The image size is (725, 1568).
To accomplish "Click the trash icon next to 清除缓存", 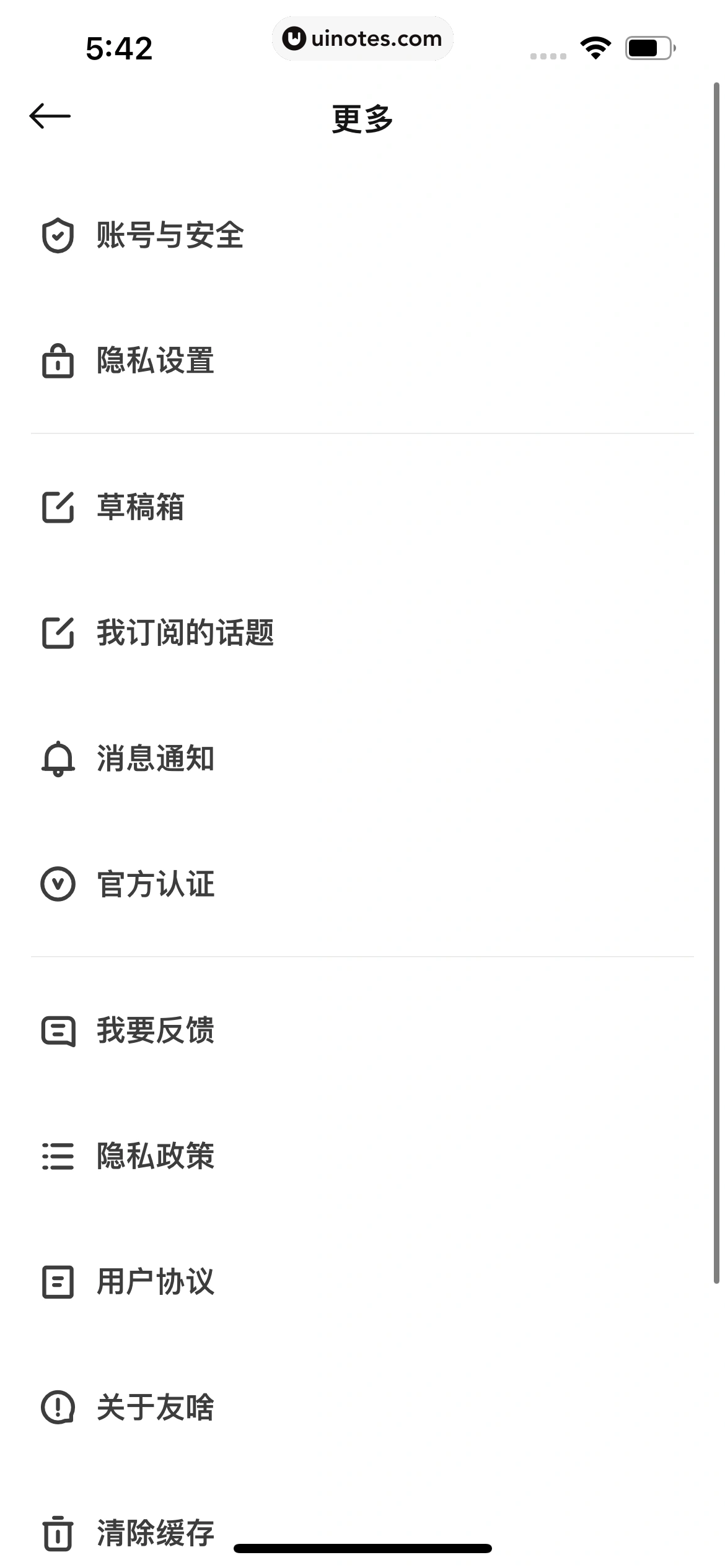I will pyautogui.click(x=58, y=1533).
